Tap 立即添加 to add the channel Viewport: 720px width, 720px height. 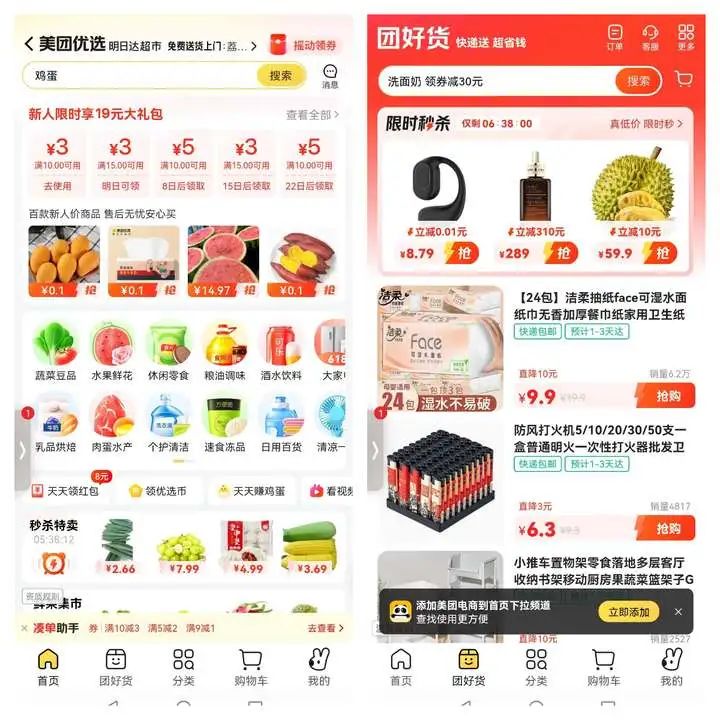pos(628,612)
